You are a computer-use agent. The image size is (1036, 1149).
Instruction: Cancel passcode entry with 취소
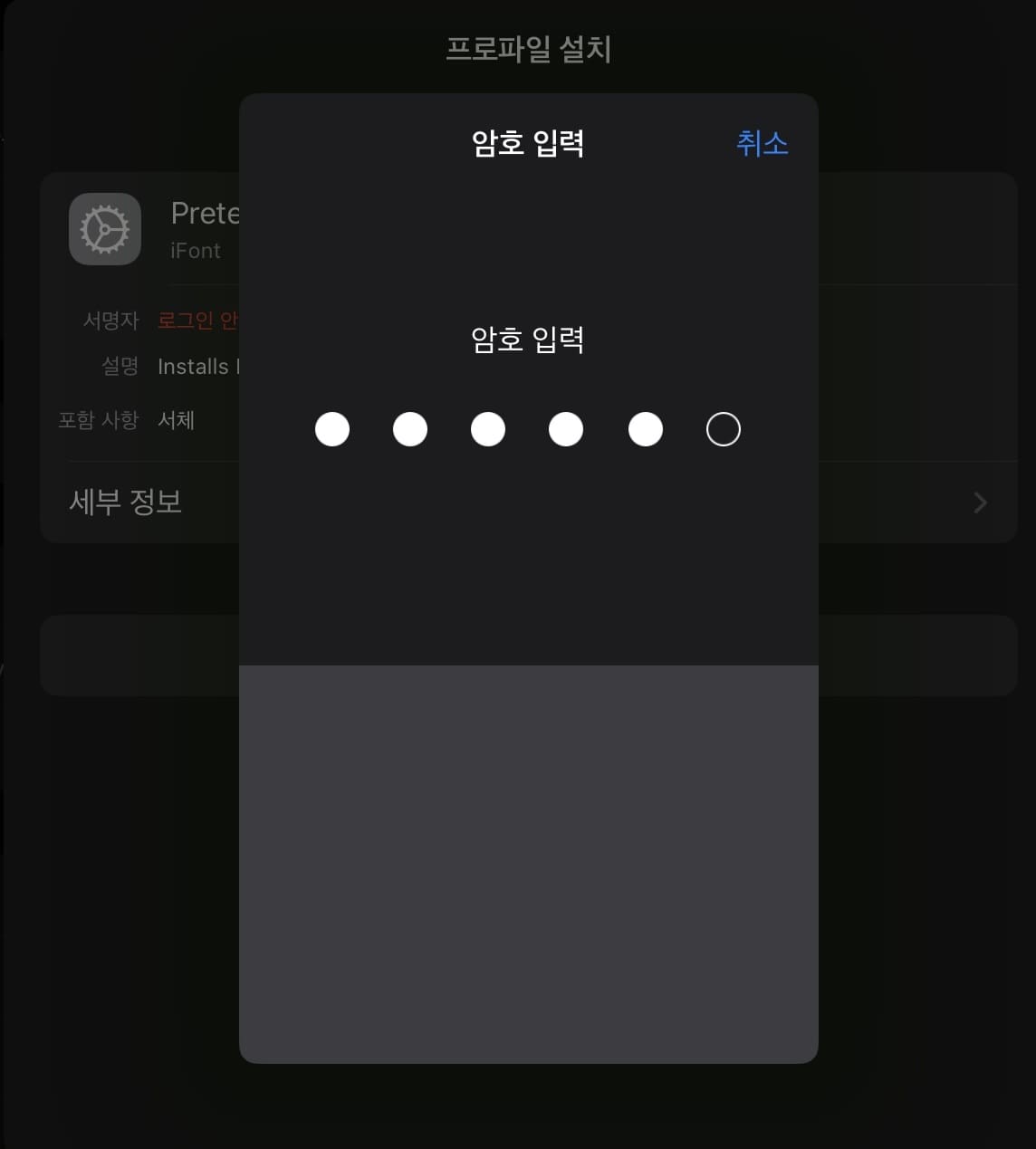point(762,143)
